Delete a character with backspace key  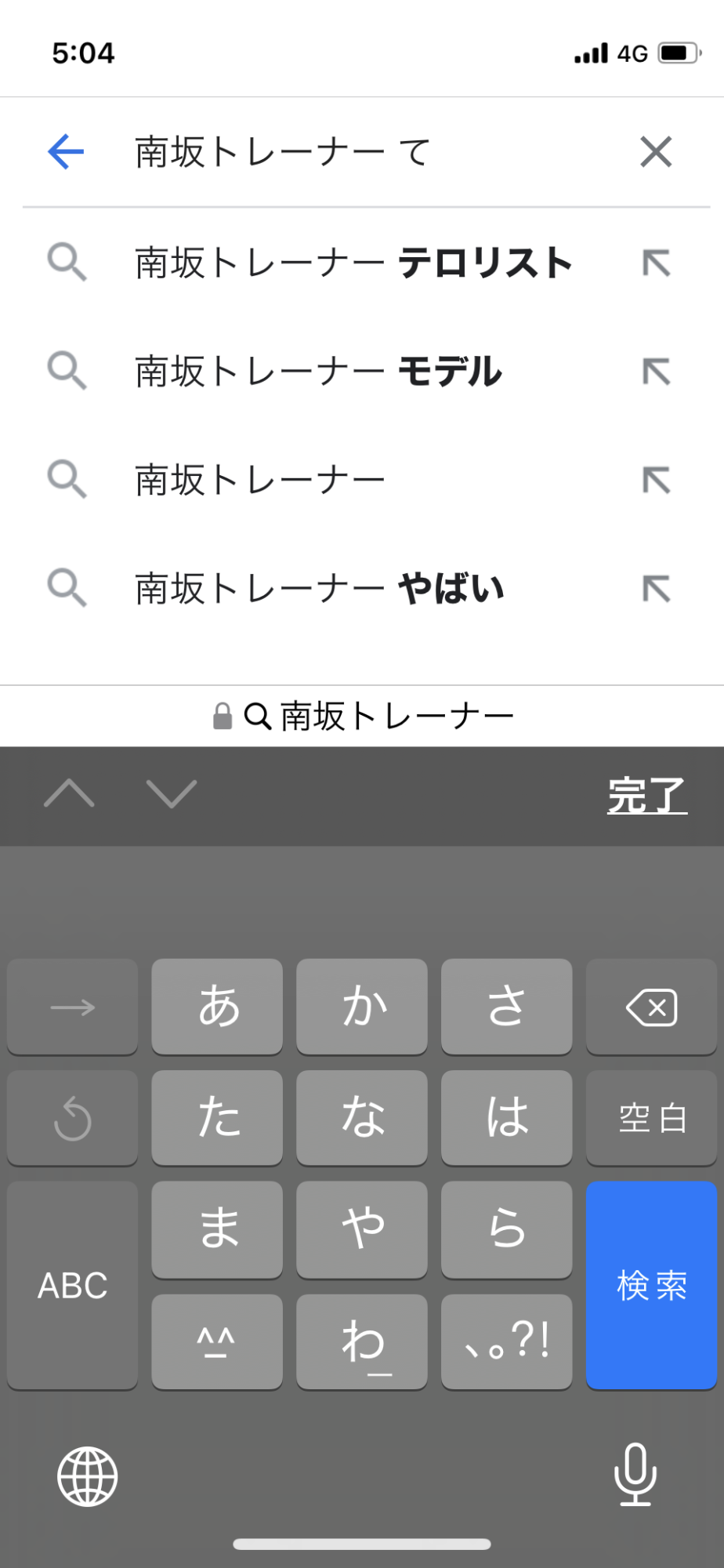[651, 1007]
